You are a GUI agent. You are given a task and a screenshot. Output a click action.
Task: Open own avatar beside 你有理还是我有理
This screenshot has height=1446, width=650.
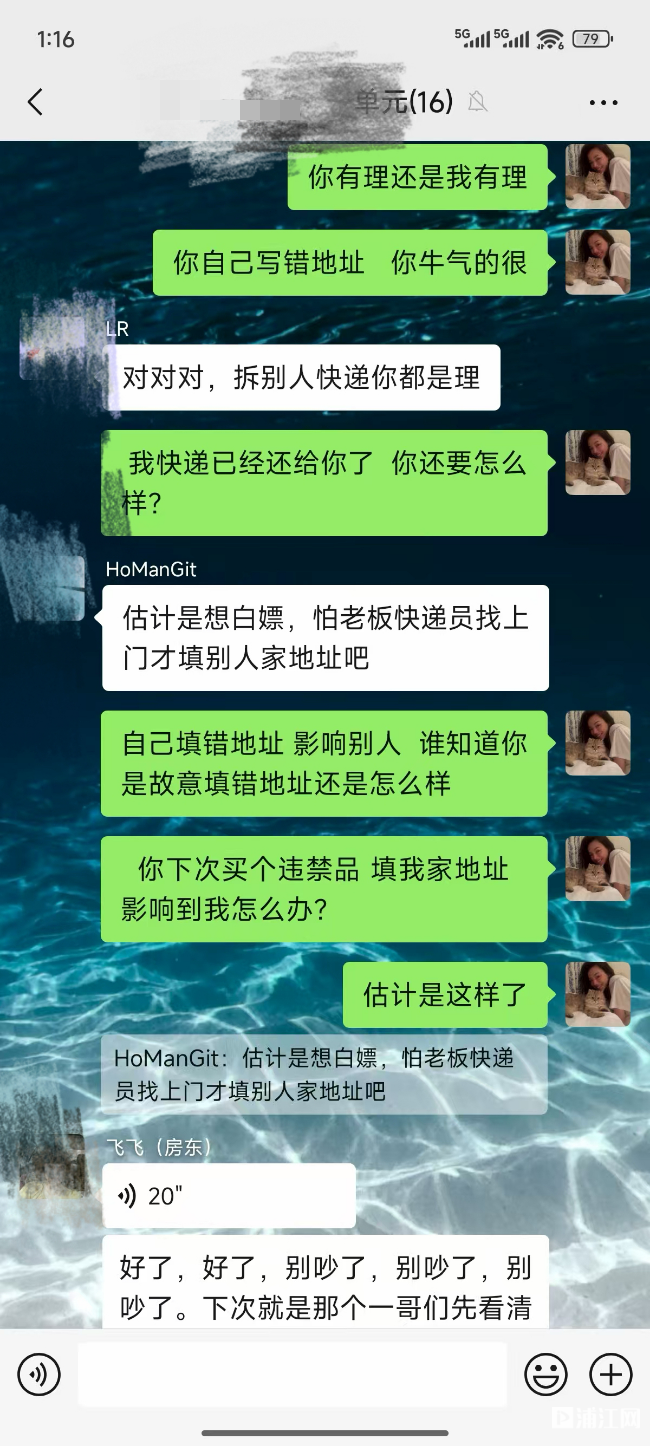coord(597,177)
